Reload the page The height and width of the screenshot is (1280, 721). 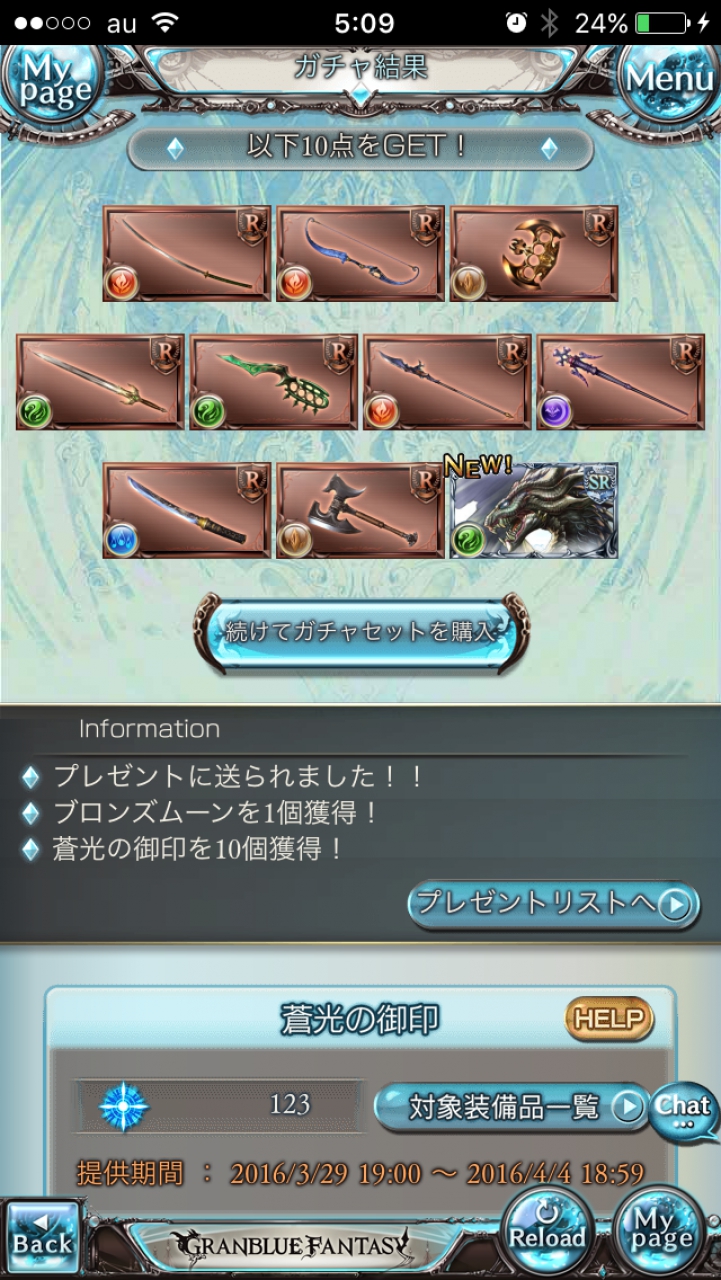click(x=546, y=1230)
